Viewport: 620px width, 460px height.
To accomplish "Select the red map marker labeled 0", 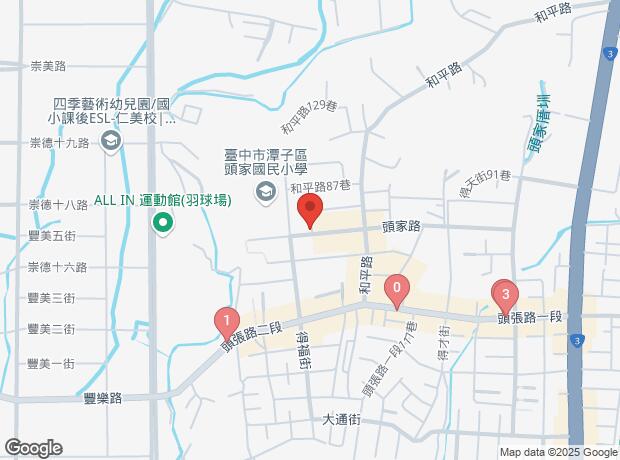I will coord(398,289).
